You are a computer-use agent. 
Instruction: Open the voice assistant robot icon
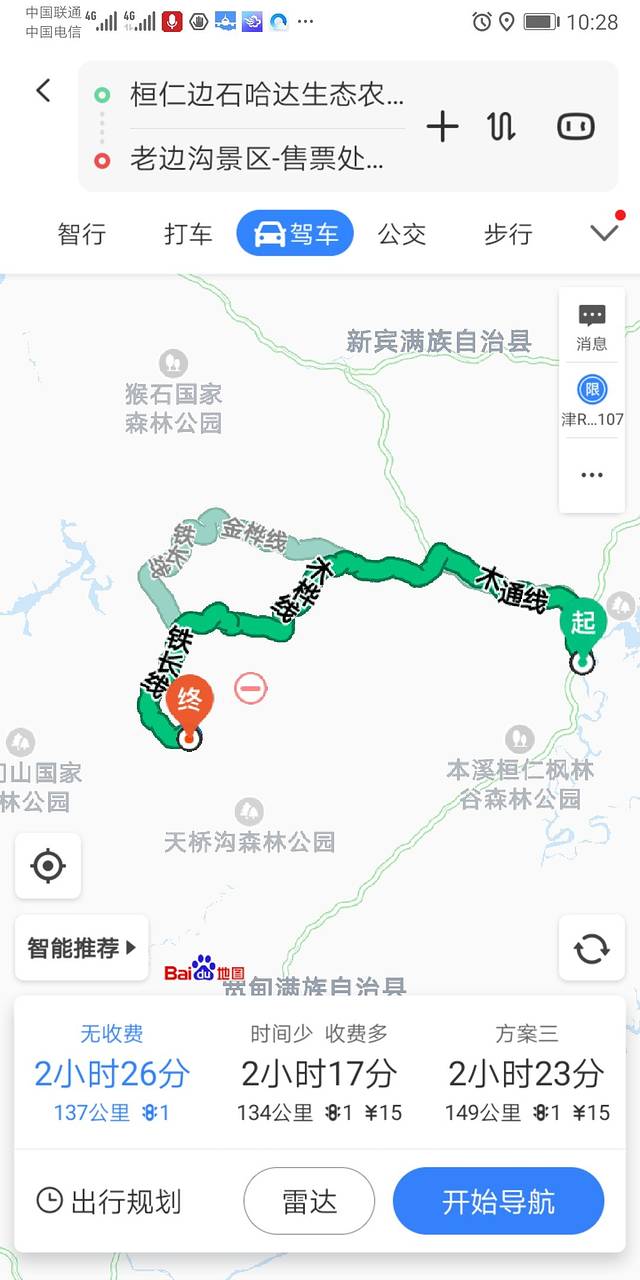tap(575, 126)
